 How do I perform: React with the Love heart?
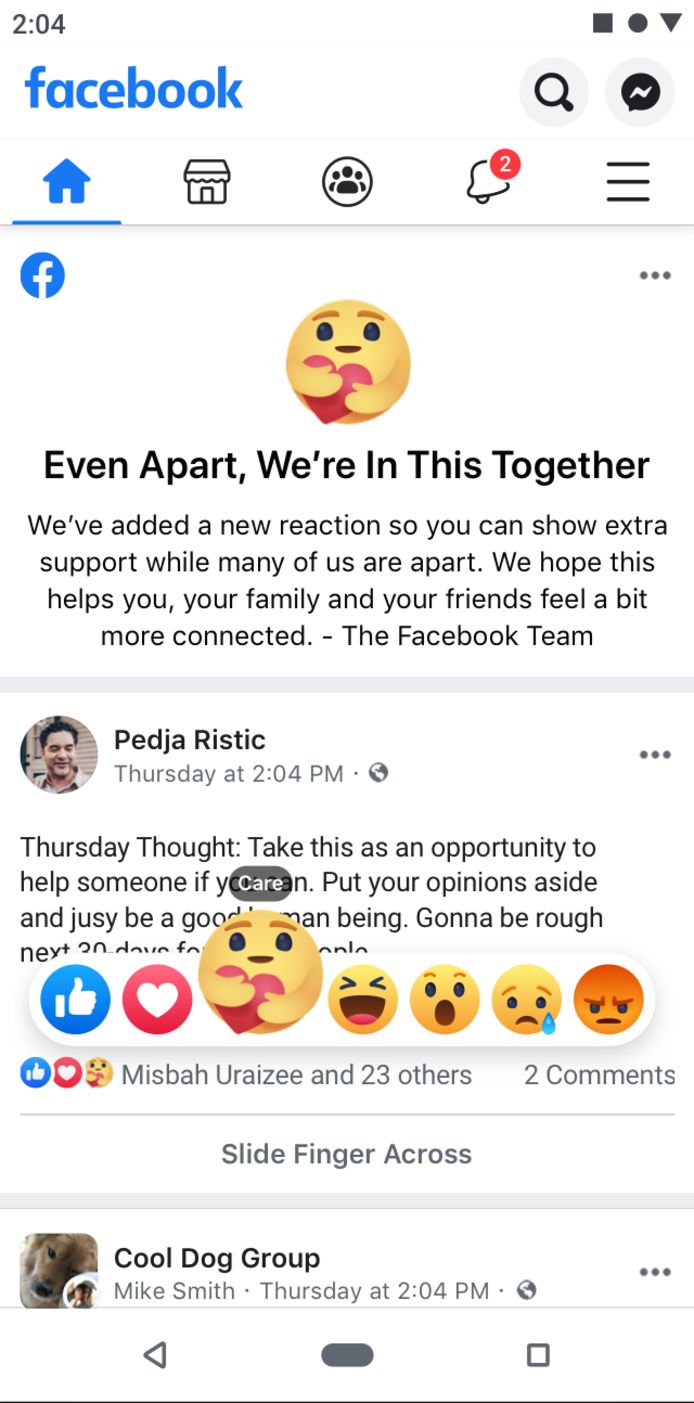click(157, 999)
